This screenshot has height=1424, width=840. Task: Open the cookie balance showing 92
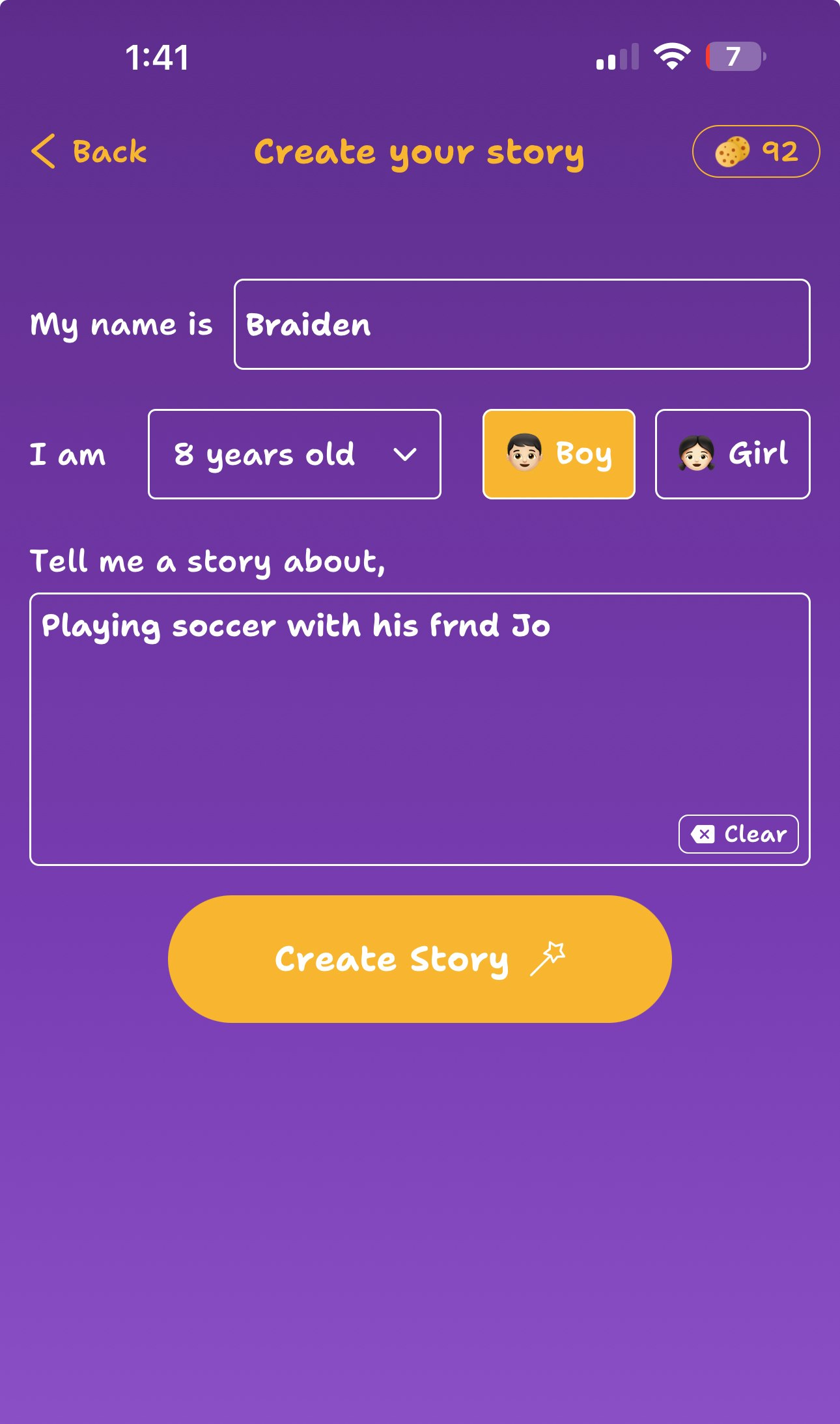pyautogui.click(x=755, y=152)
